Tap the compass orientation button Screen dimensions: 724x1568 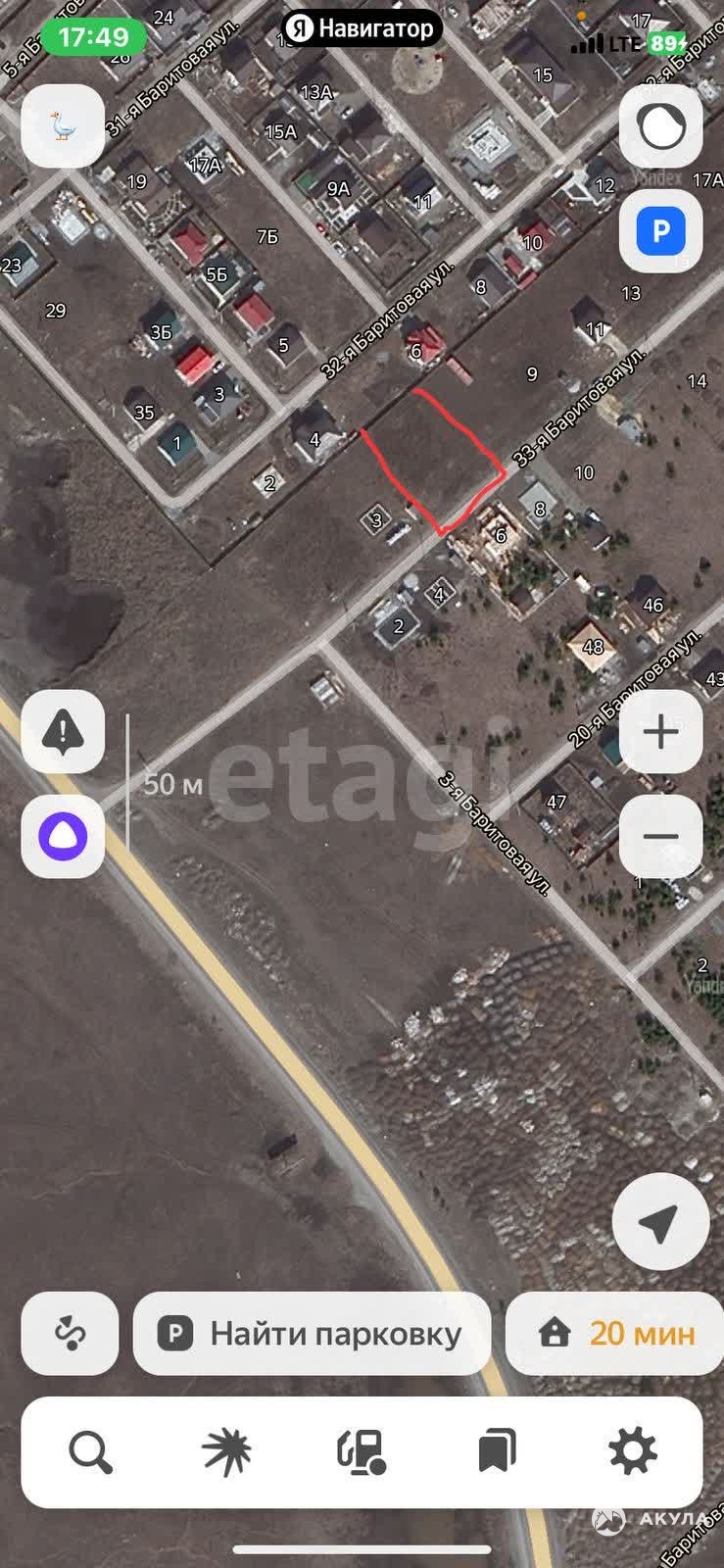click(661, 126)
